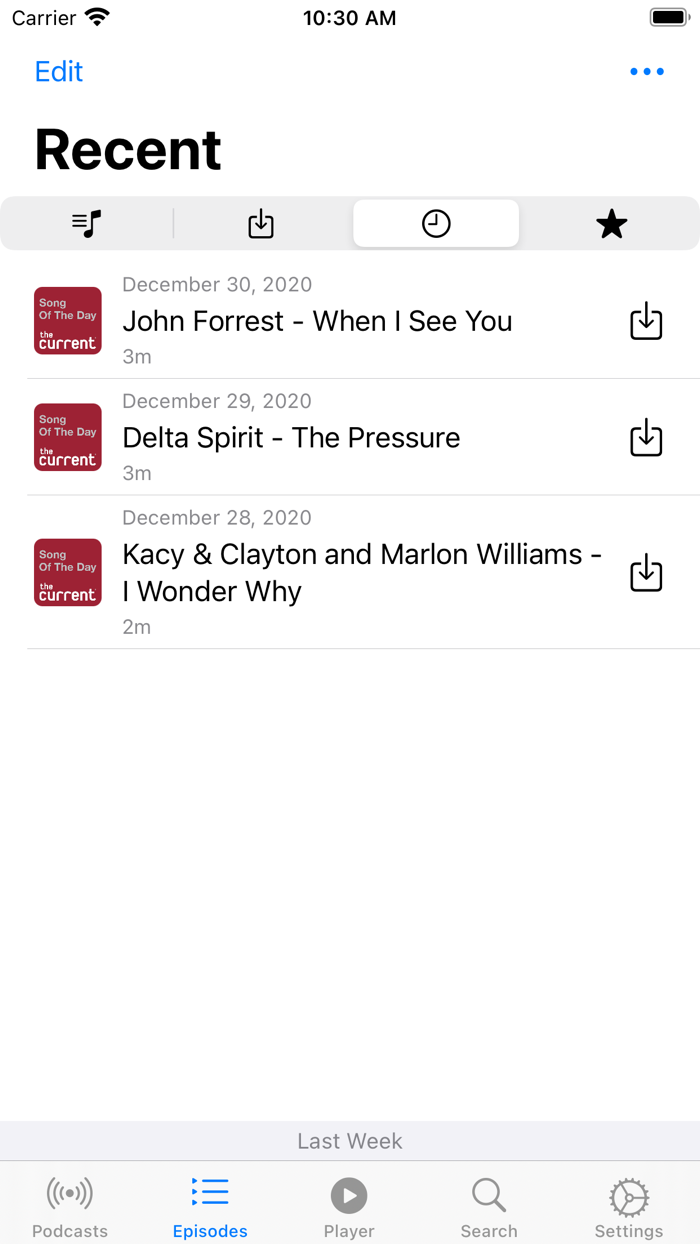Switch to the starred favorites segment
Screen dimensions: 700x1244
pyautogui.click(x=611, y=224)
